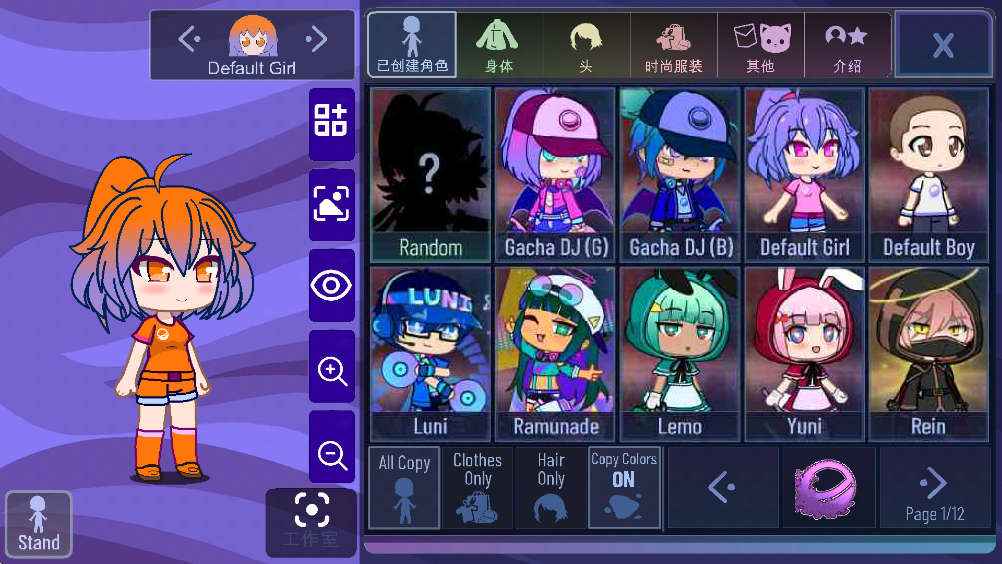Select the Random preset

pos(431,175)
